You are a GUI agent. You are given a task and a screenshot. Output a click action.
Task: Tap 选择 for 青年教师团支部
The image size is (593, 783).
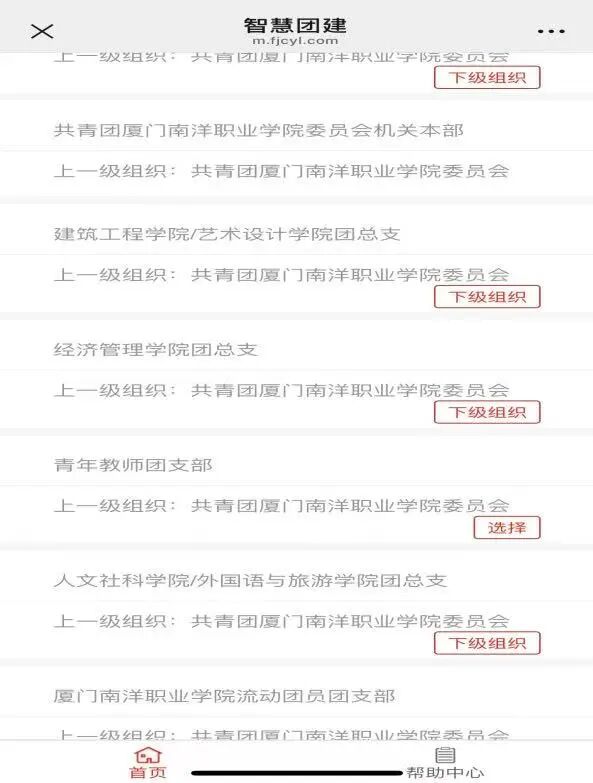(x=507, y=528)
